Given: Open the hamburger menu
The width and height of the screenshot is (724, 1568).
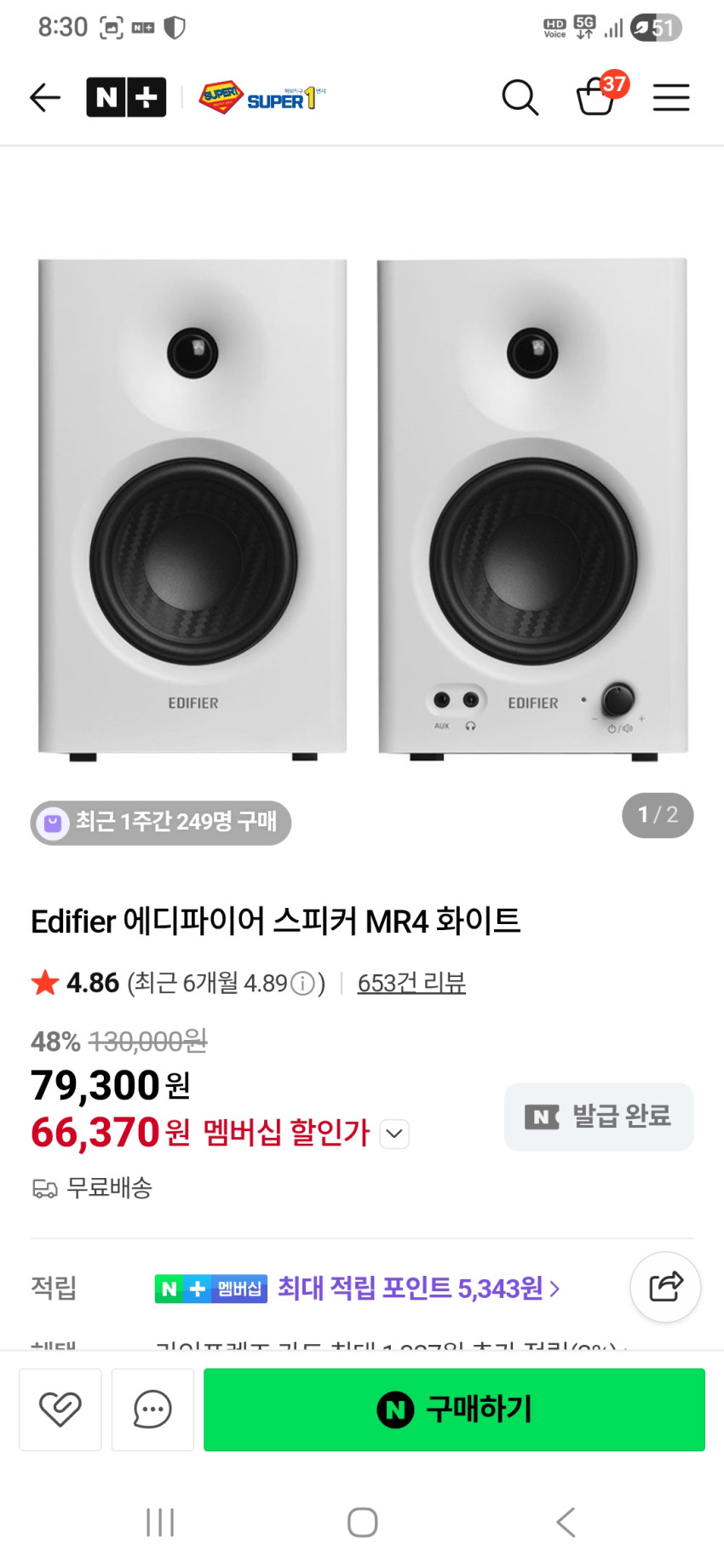Looking at the screenshot, I should (x=671, y=98).
